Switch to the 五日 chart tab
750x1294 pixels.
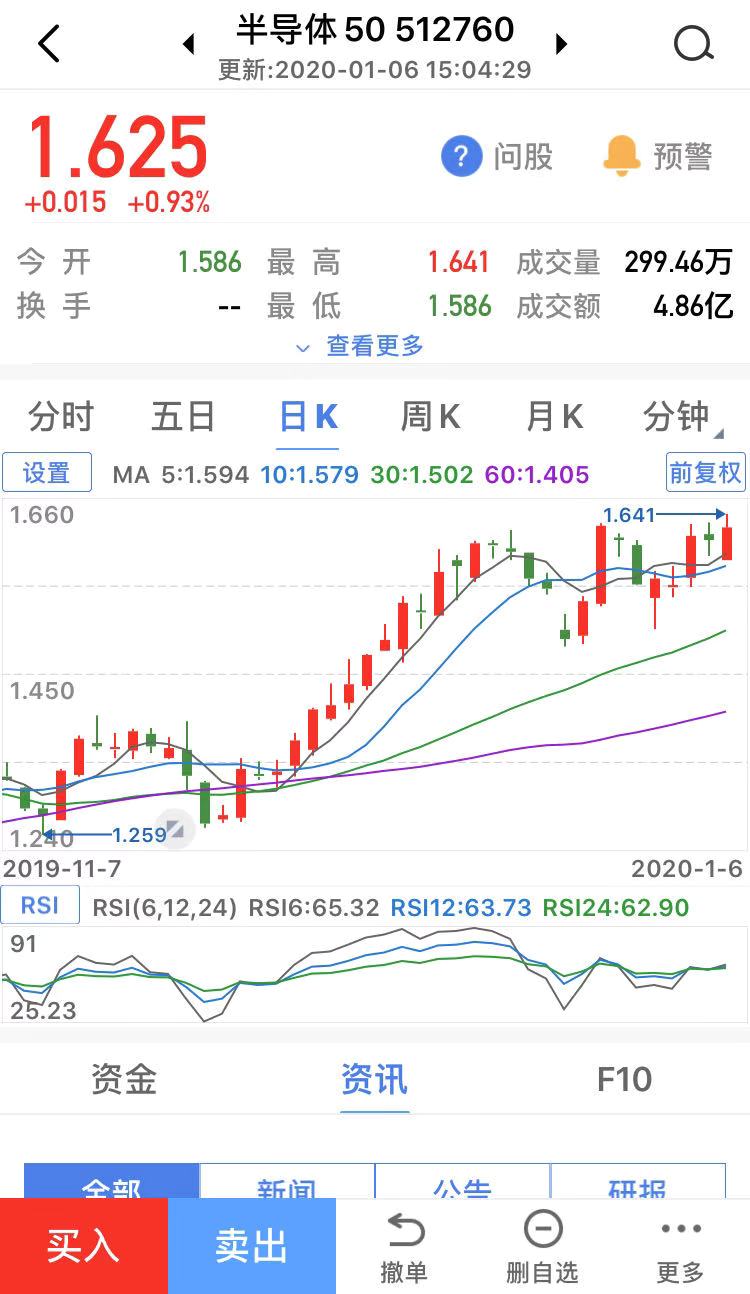click(183, 416)
